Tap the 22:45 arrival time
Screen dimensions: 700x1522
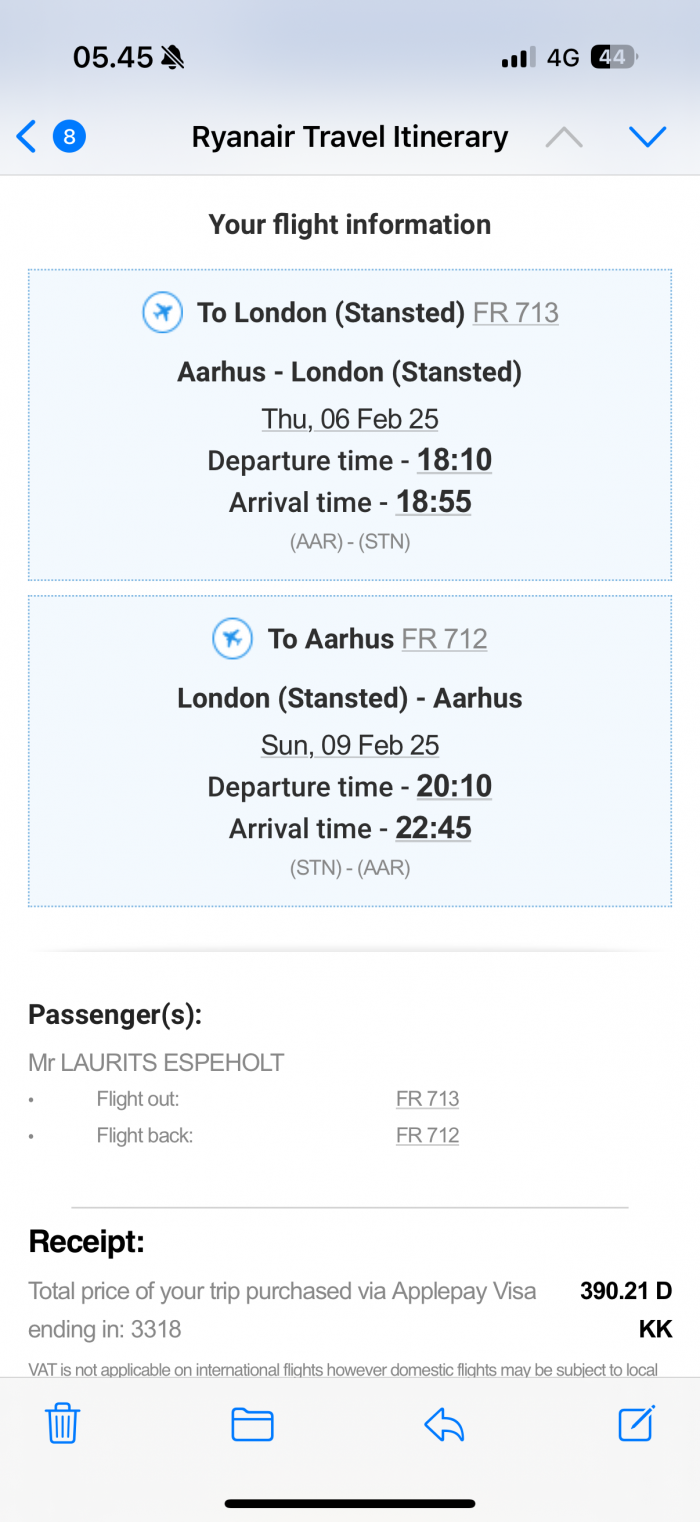pyautogui.click(x=433, y=828)
